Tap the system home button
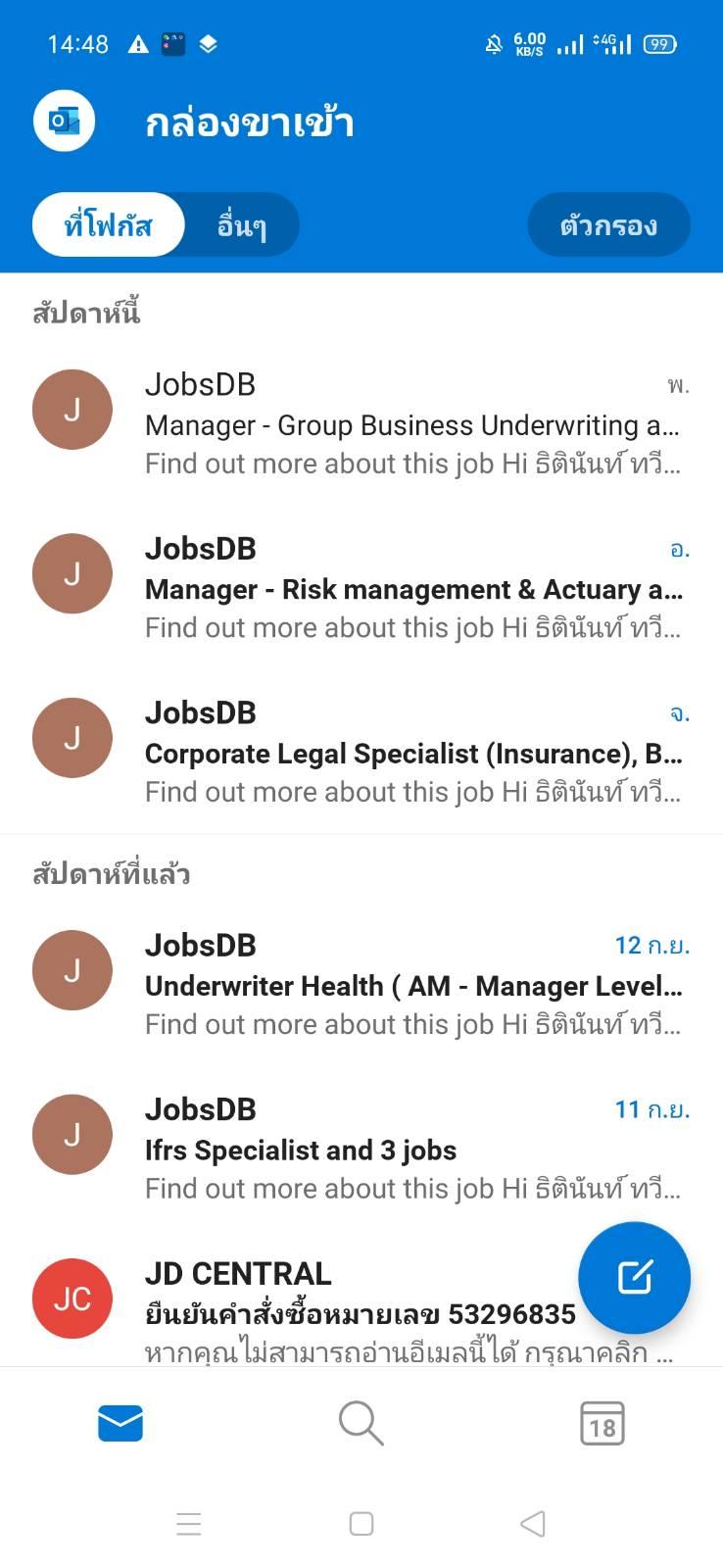Viewport: 723px width, 1568px height. pyautogui.click(x=361, y=1523)
